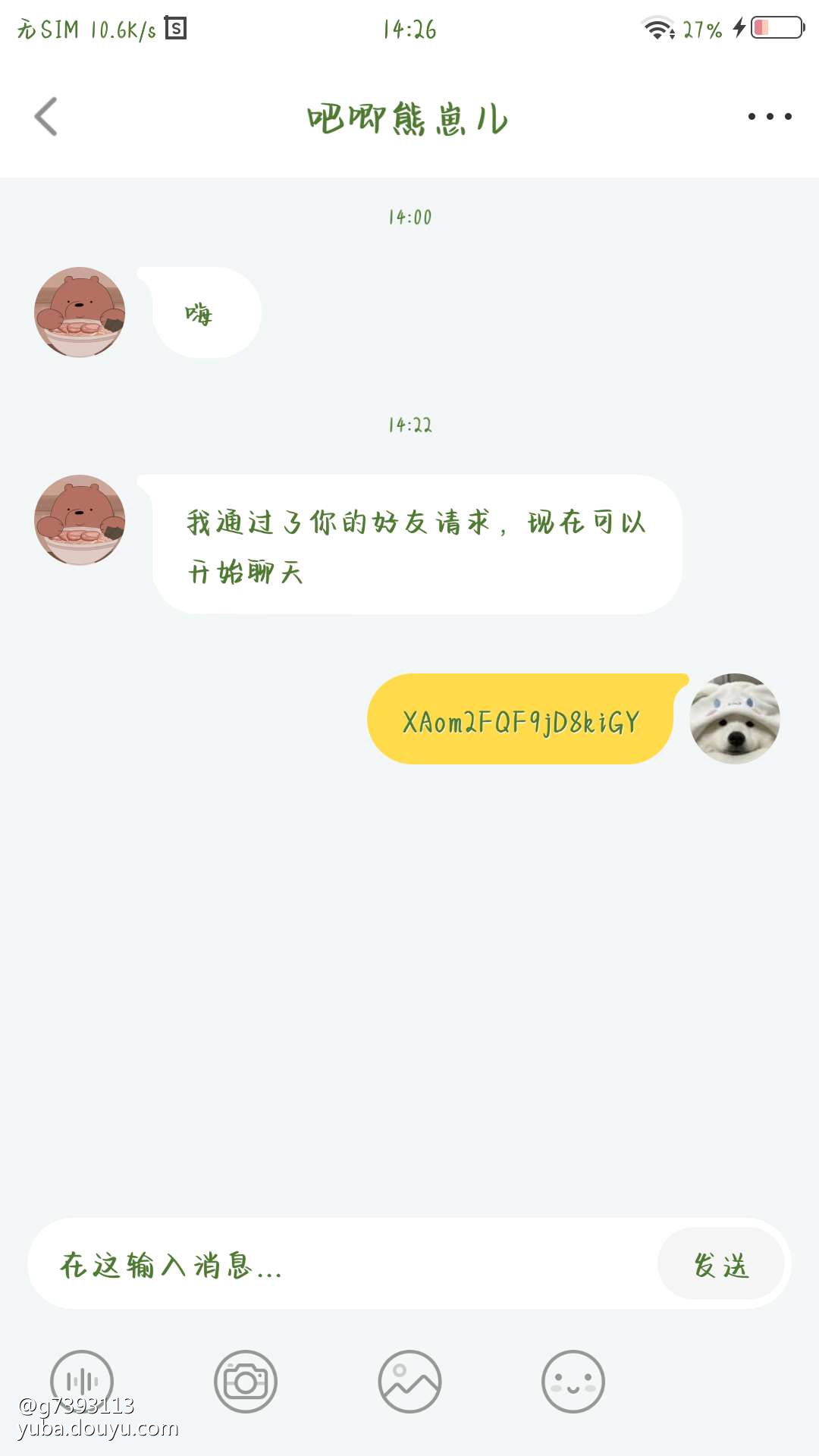Go back from chat with 吧唧熊崽儿
Viewport: 819px width, 1456px height.
click(46, 117)
